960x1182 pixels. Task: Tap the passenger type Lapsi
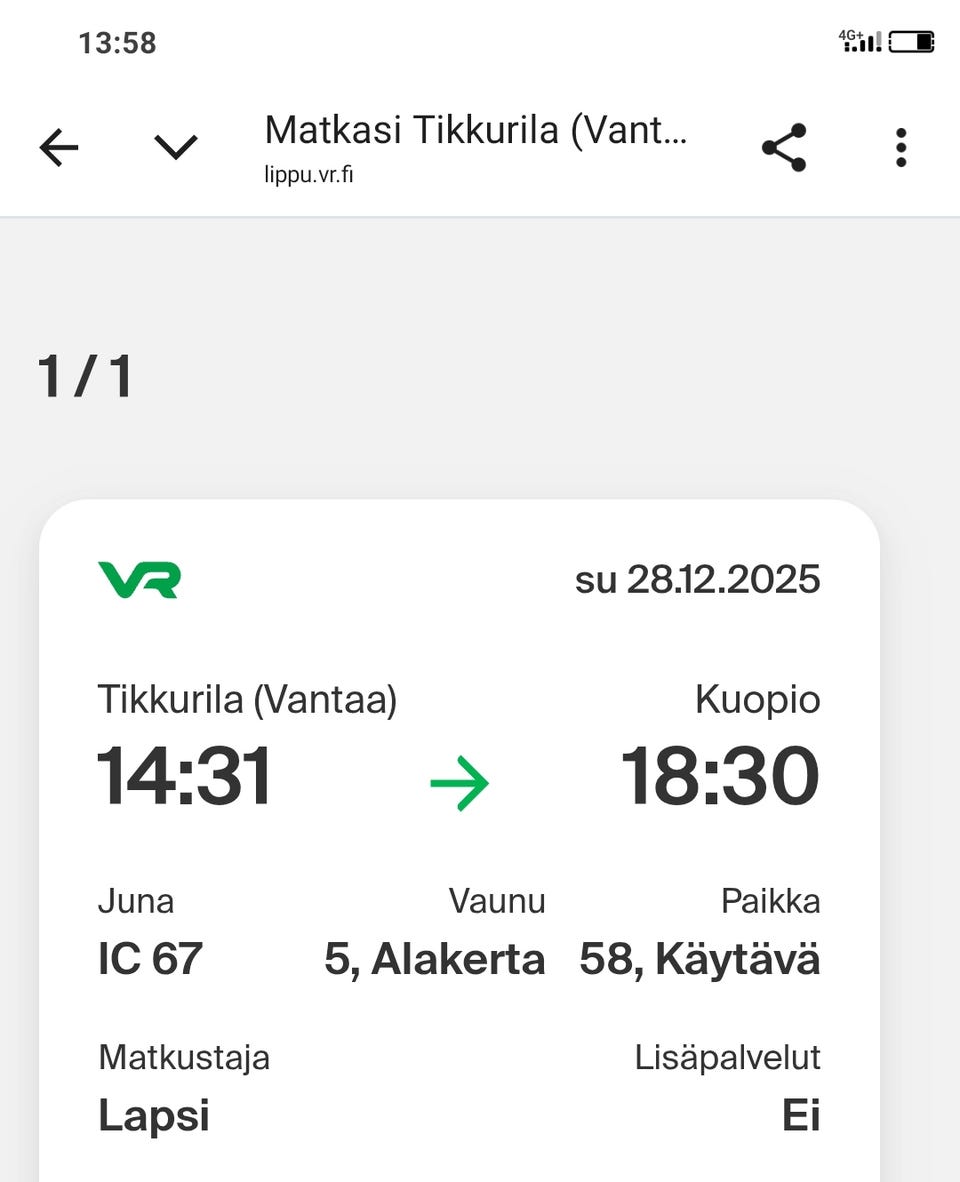point(153,1114)
